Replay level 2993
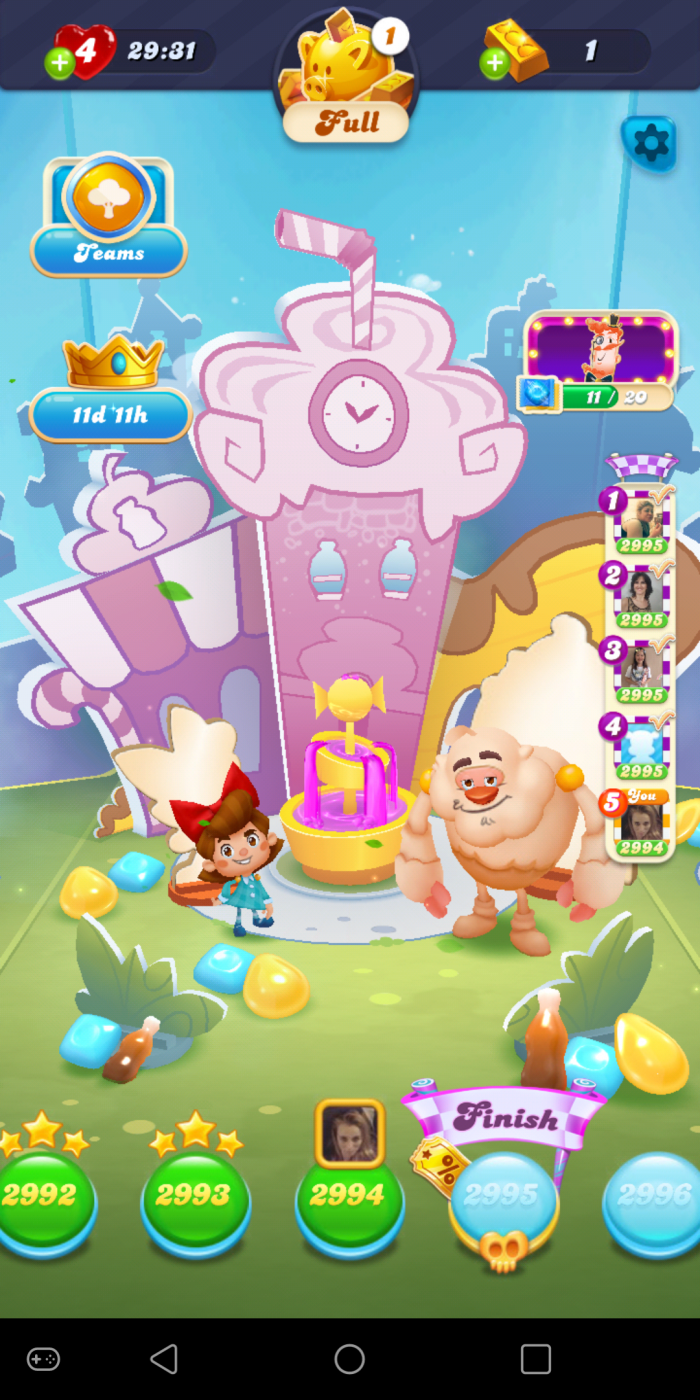700x1400 pixels. (x=195, y=1195)
